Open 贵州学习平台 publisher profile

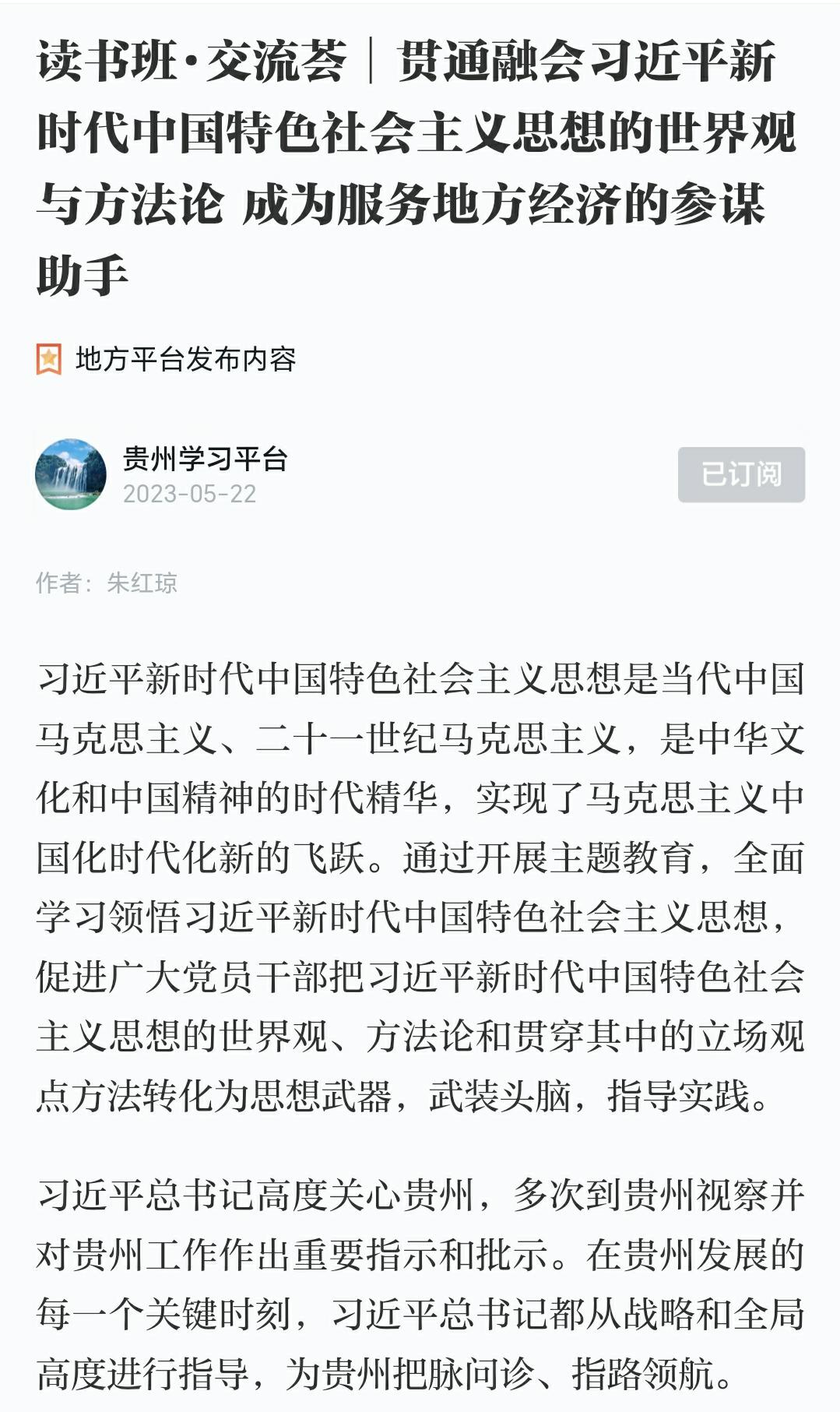205,459
